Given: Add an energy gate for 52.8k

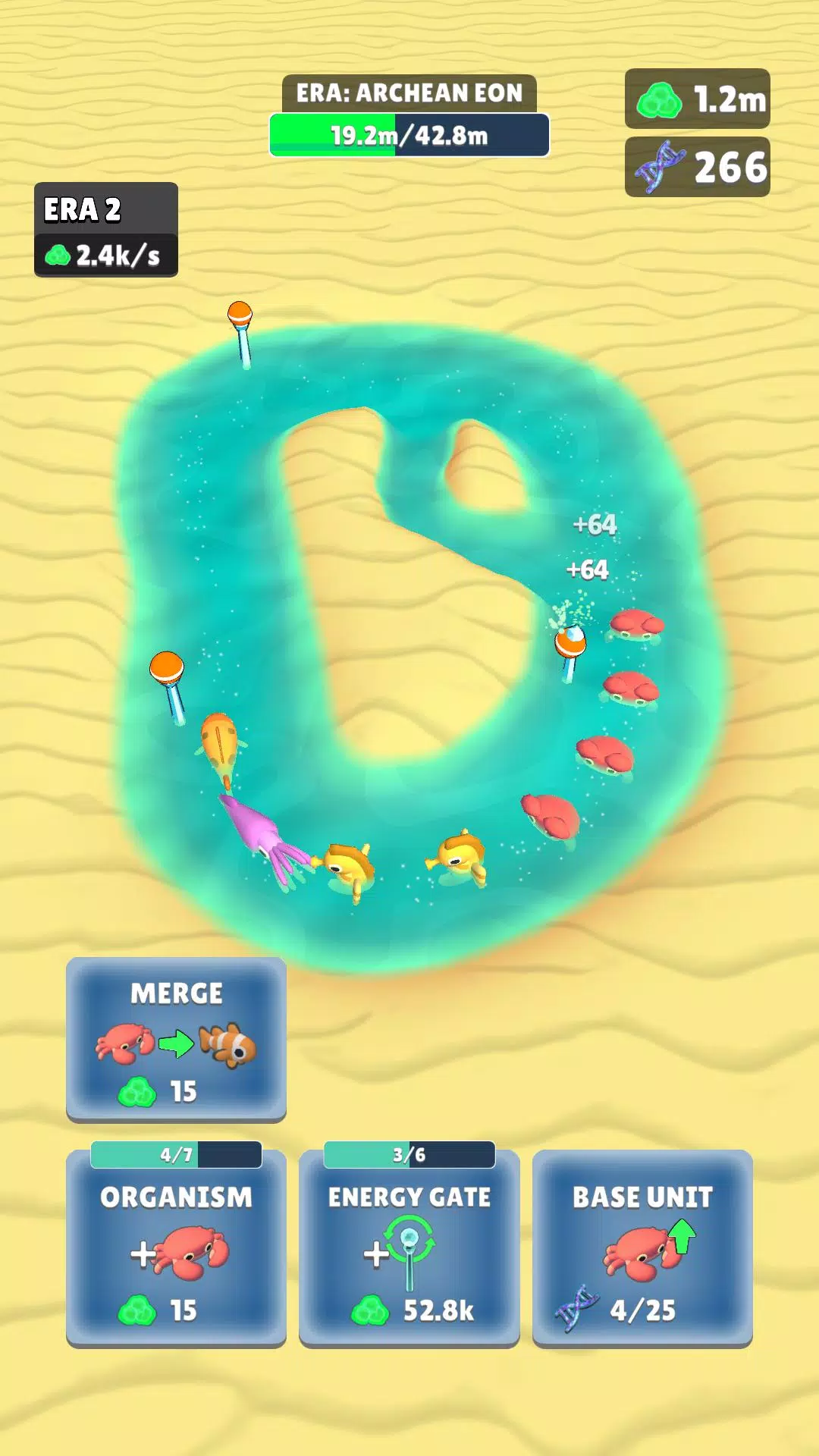Looking at the screenshot, I should pyautogui.click(x=409, y=1249).
